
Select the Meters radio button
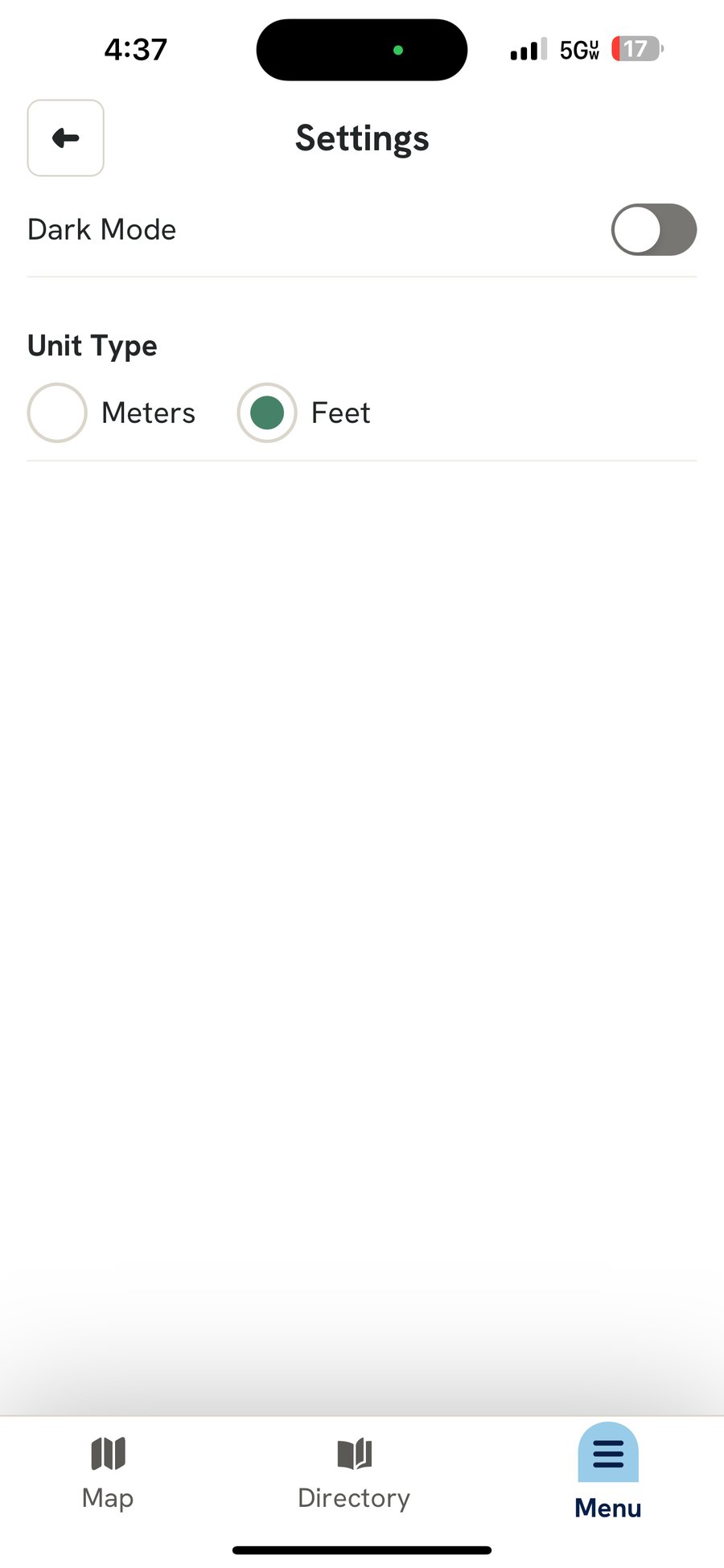click(56, 413)
